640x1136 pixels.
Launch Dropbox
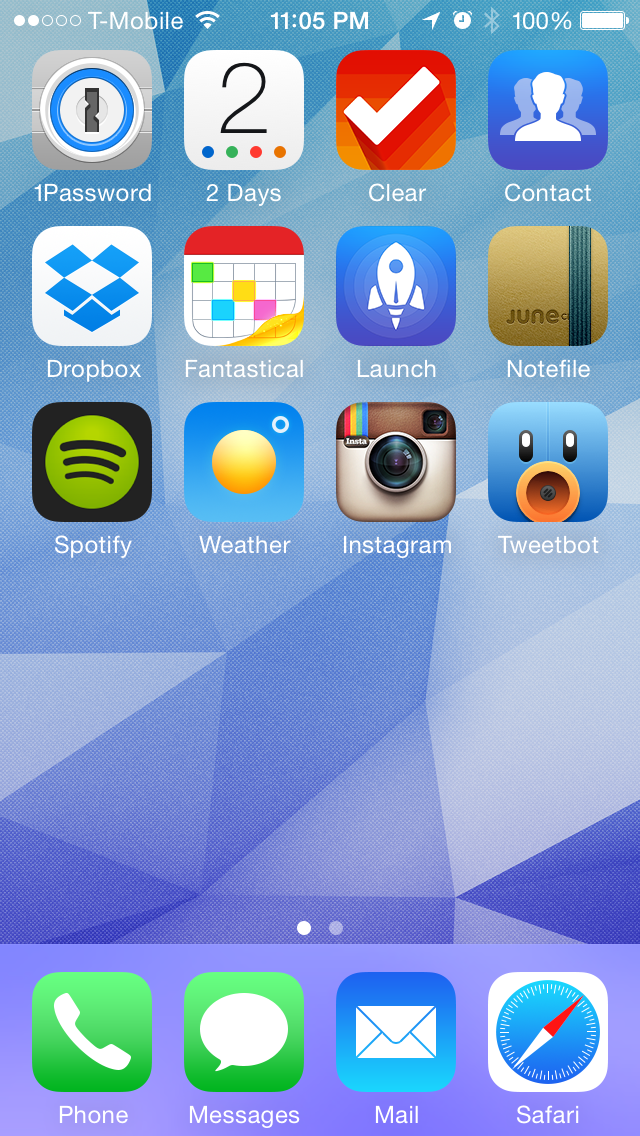pos(92,286)
